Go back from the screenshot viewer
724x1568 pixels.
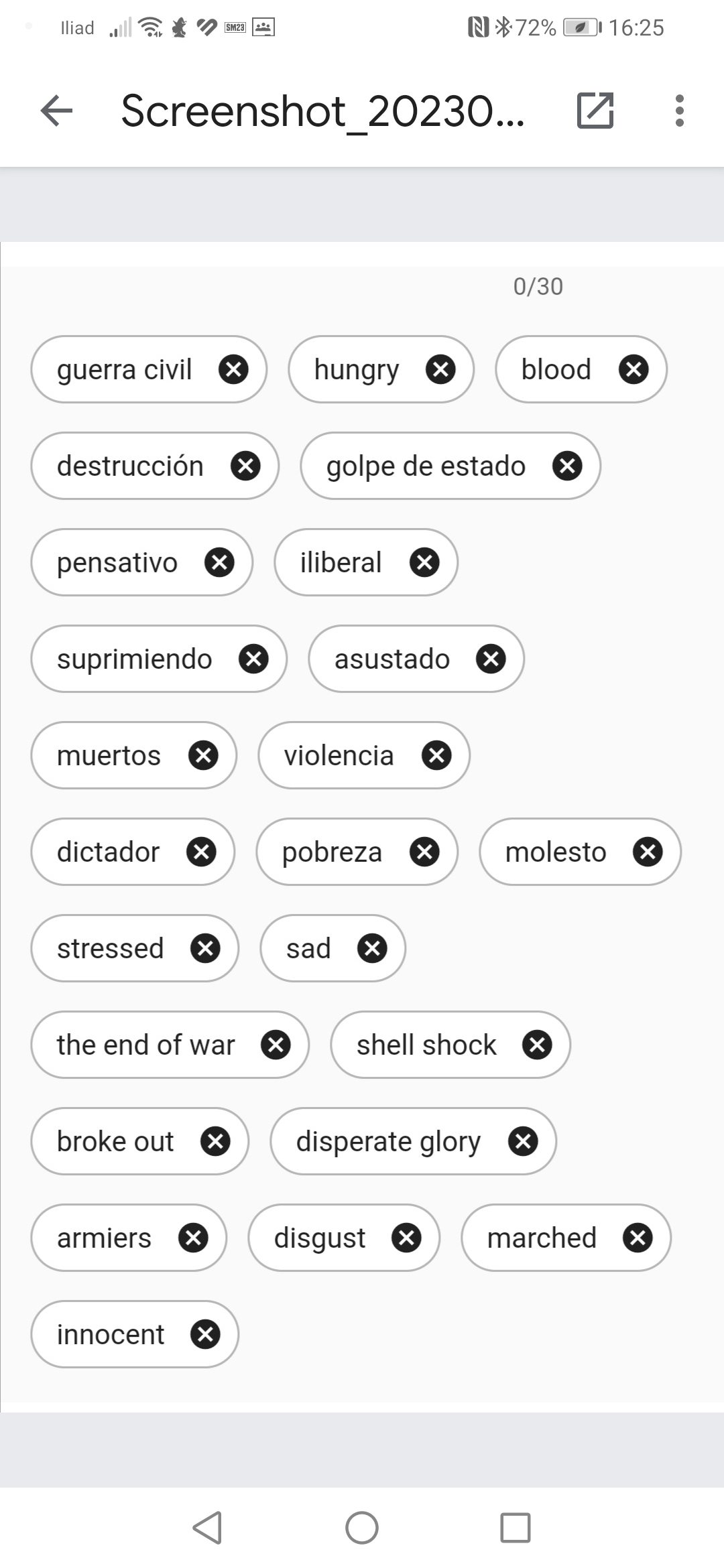(x=56, y=111)
